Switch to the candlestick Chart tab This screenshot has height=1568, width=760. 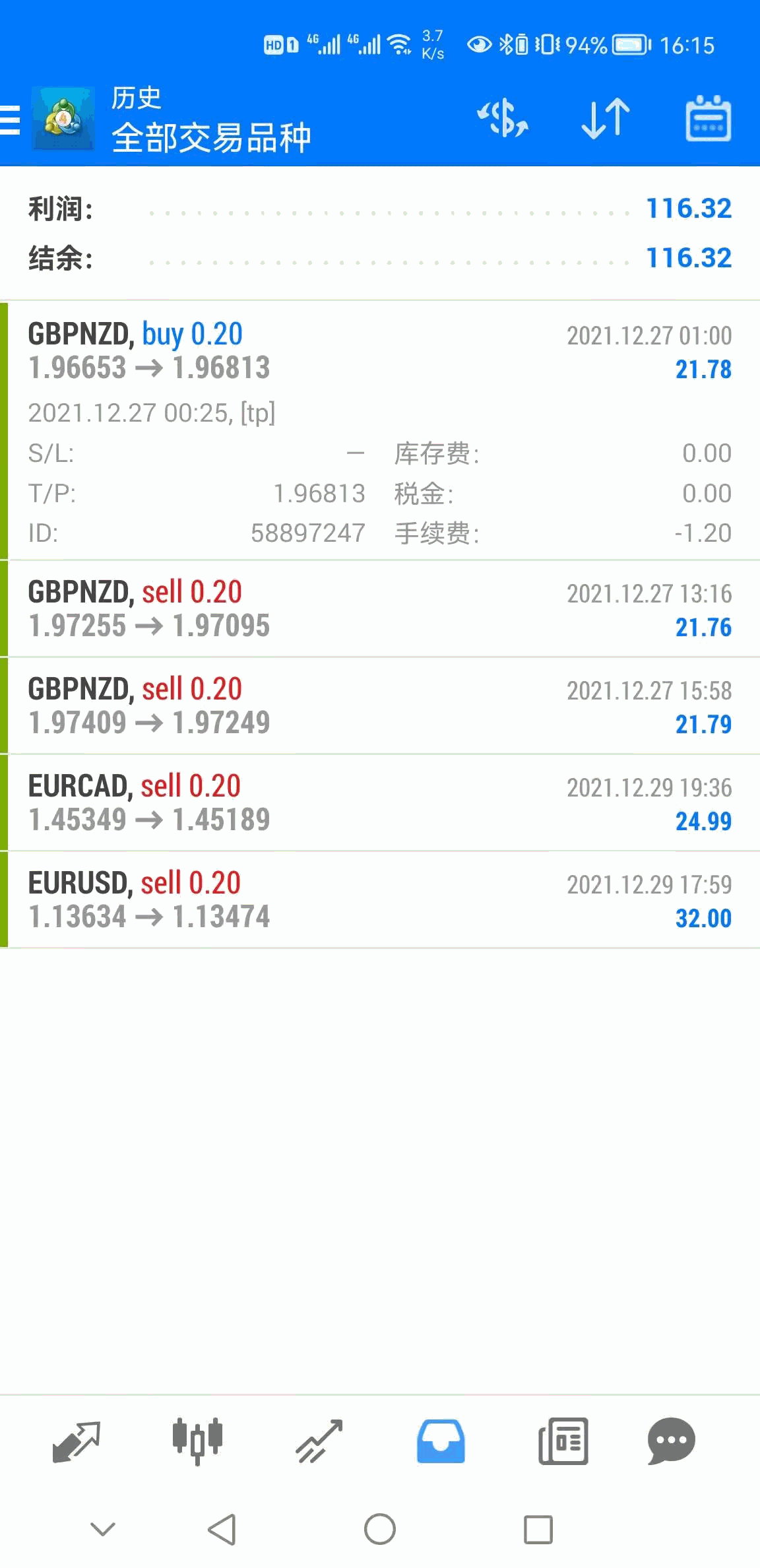tap(197, 1441)
